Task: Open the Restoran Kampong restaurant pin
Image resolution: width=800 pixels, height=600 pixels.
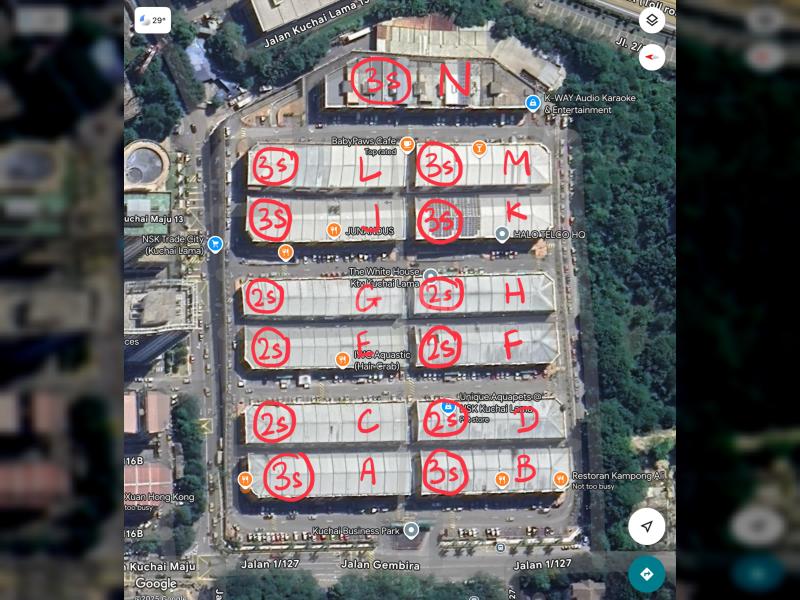Action: [x=560, y=479]
